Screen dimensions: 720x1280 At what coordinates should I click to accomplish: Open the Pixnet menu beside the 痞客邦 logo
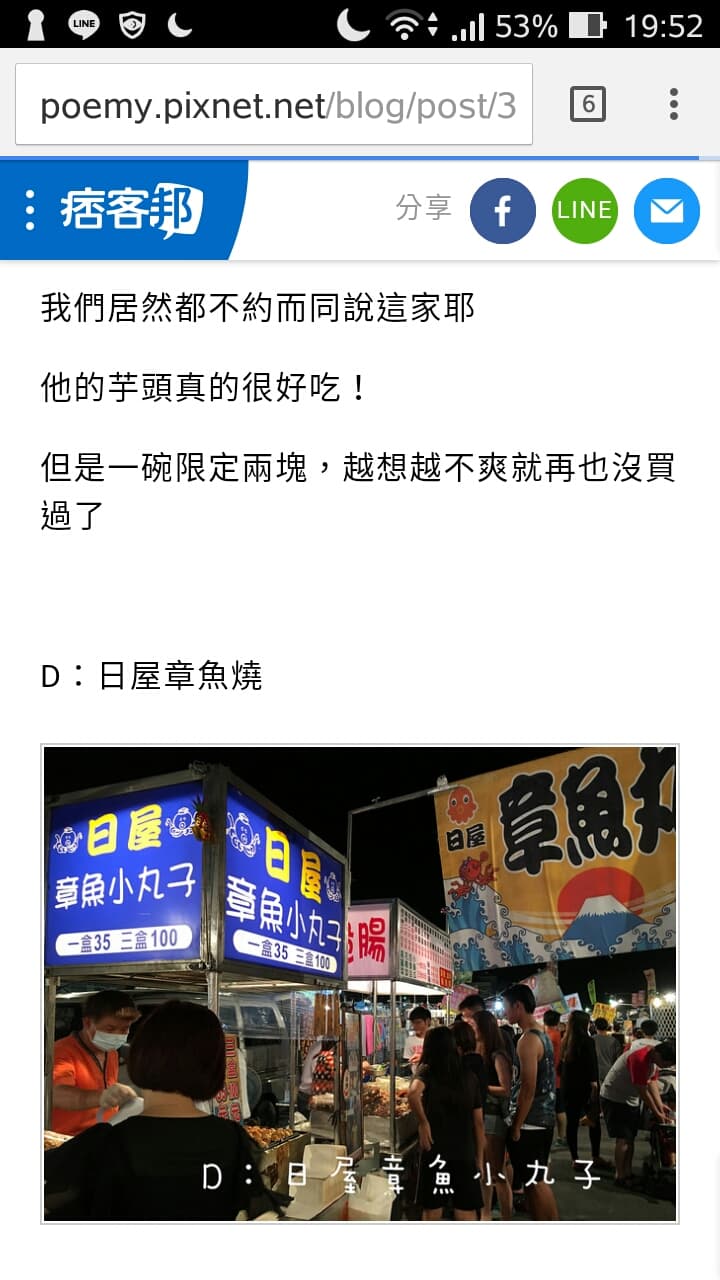click(x=29, y=210)
